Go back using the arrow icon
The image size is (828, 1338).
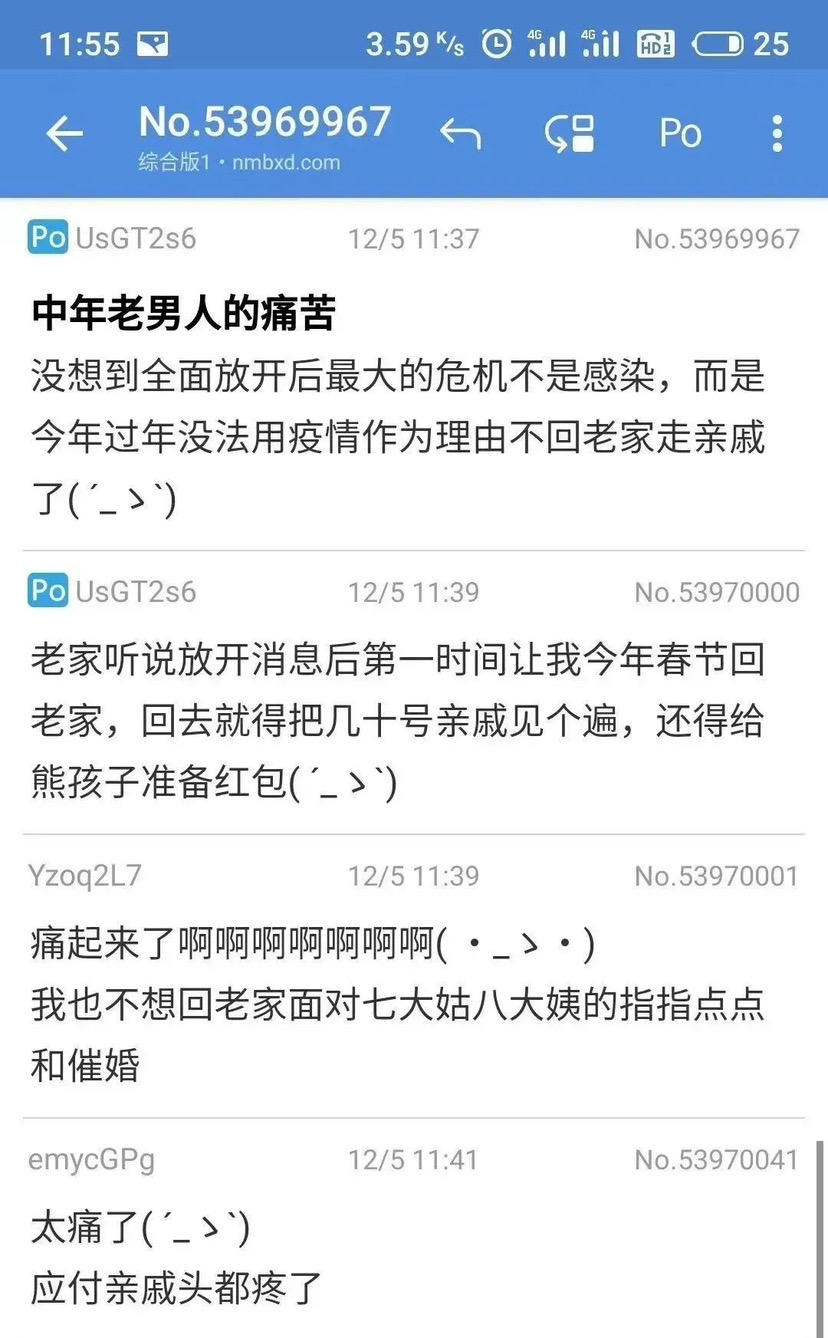64,134
